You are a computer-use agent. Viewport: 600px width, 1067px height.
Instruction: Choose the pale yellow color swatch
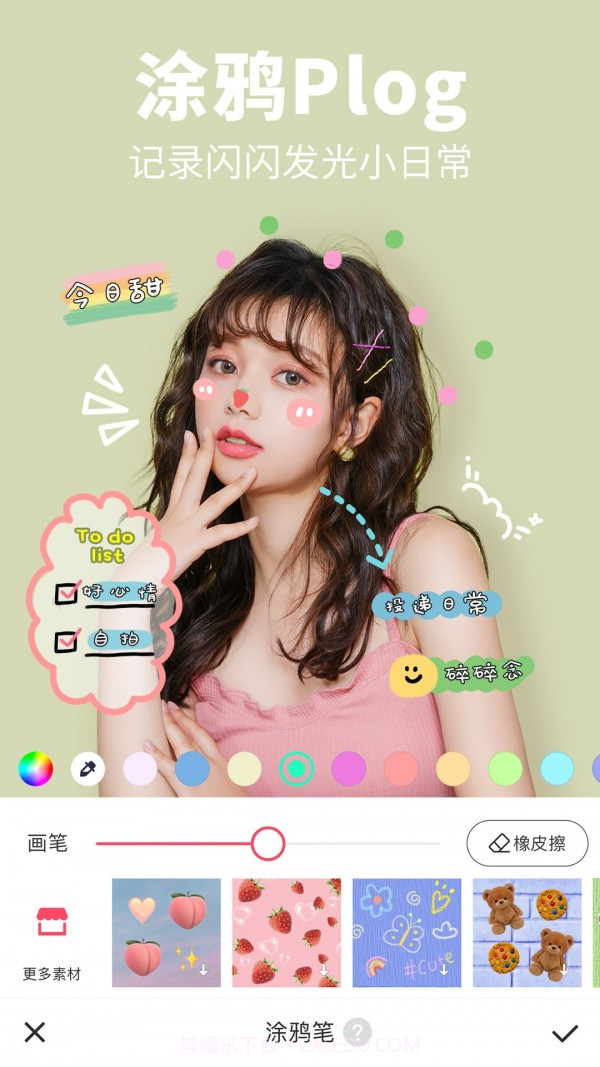244,769
